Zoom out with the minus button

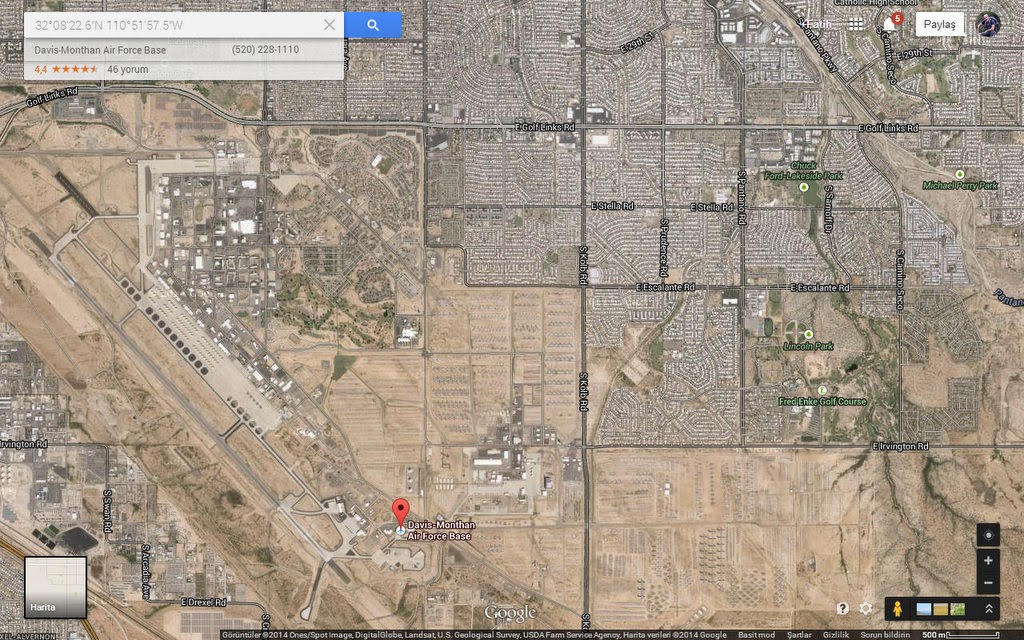click(x=987, y=583)
